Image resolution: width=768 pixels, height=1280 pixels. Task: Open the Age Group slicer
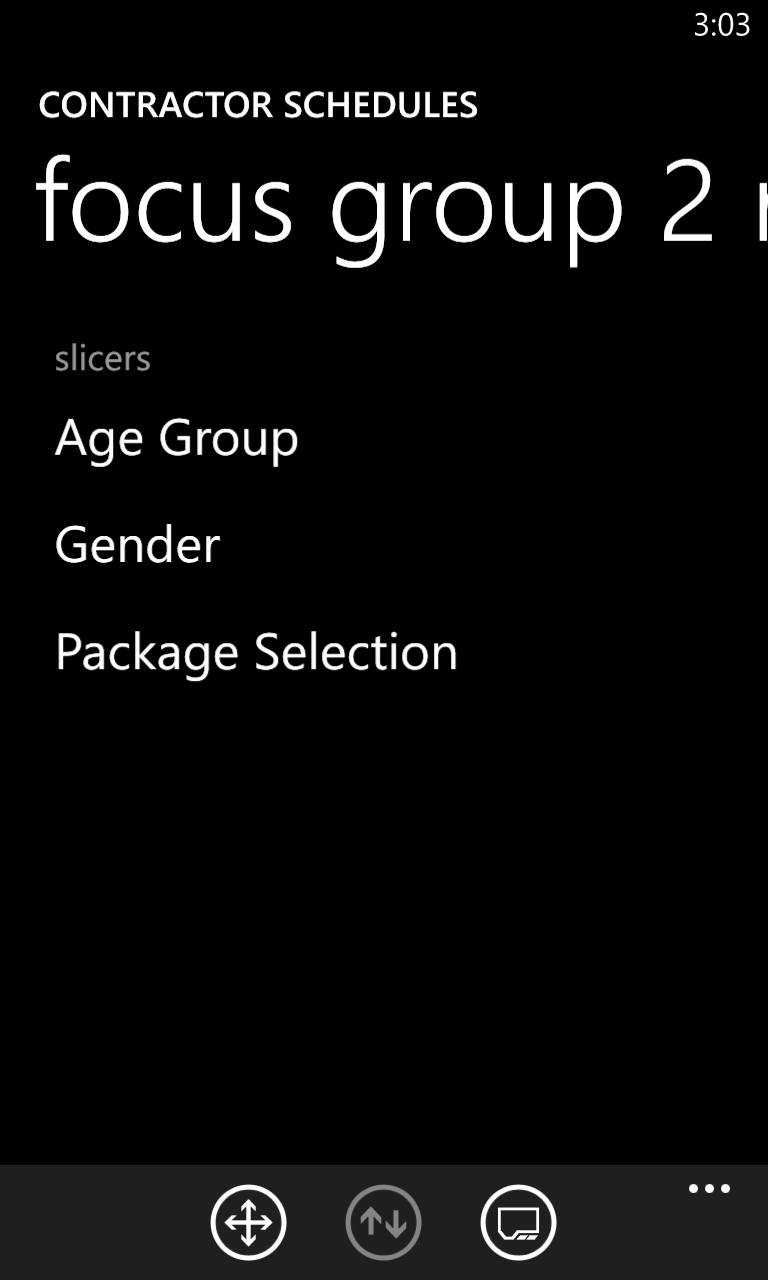click(177, 439)
